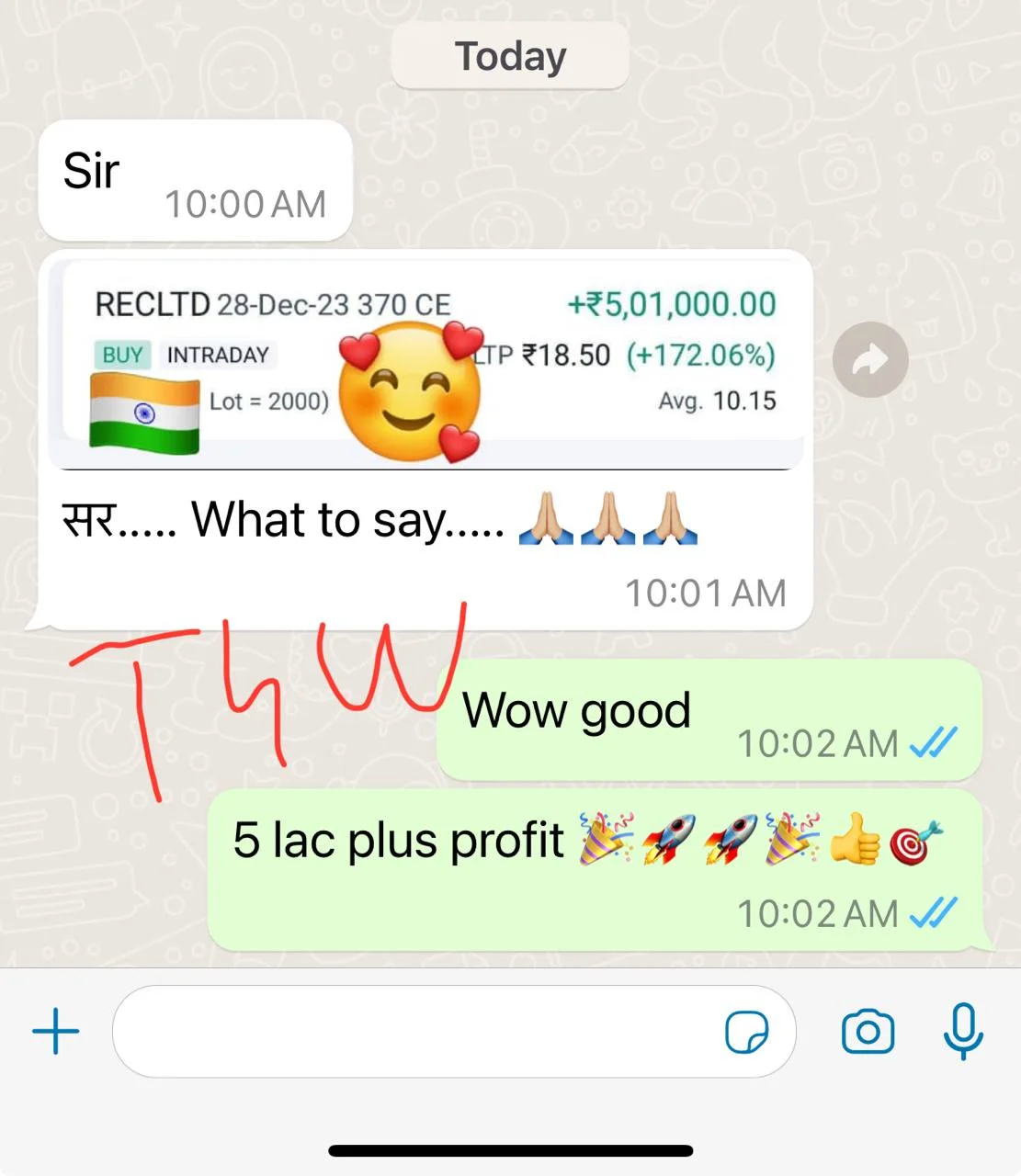The height and width of the screenshot is (1176, 1021).
Task: Open the sticker picker
Action: point(746,1032)
